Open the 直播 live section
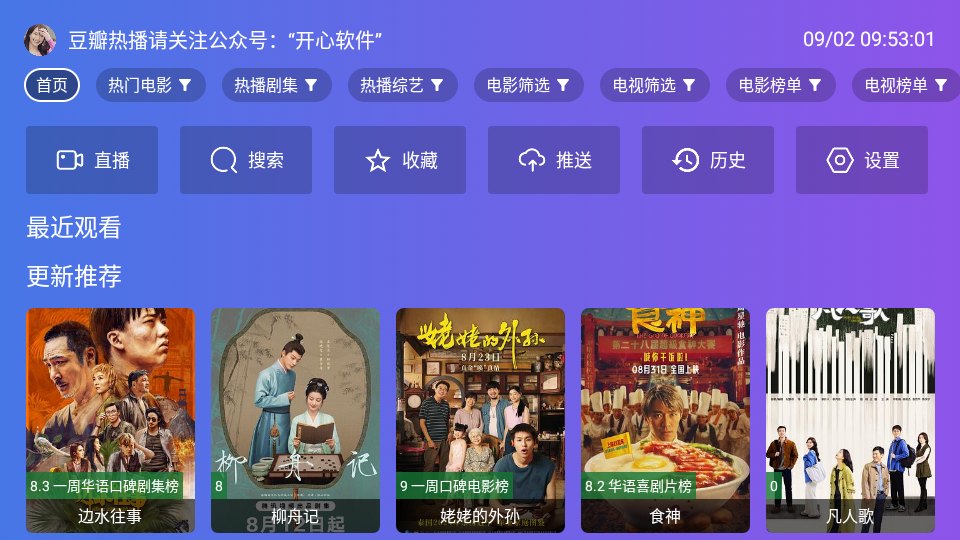The height and width of the screenshot is (540, 960). [92, 160]
